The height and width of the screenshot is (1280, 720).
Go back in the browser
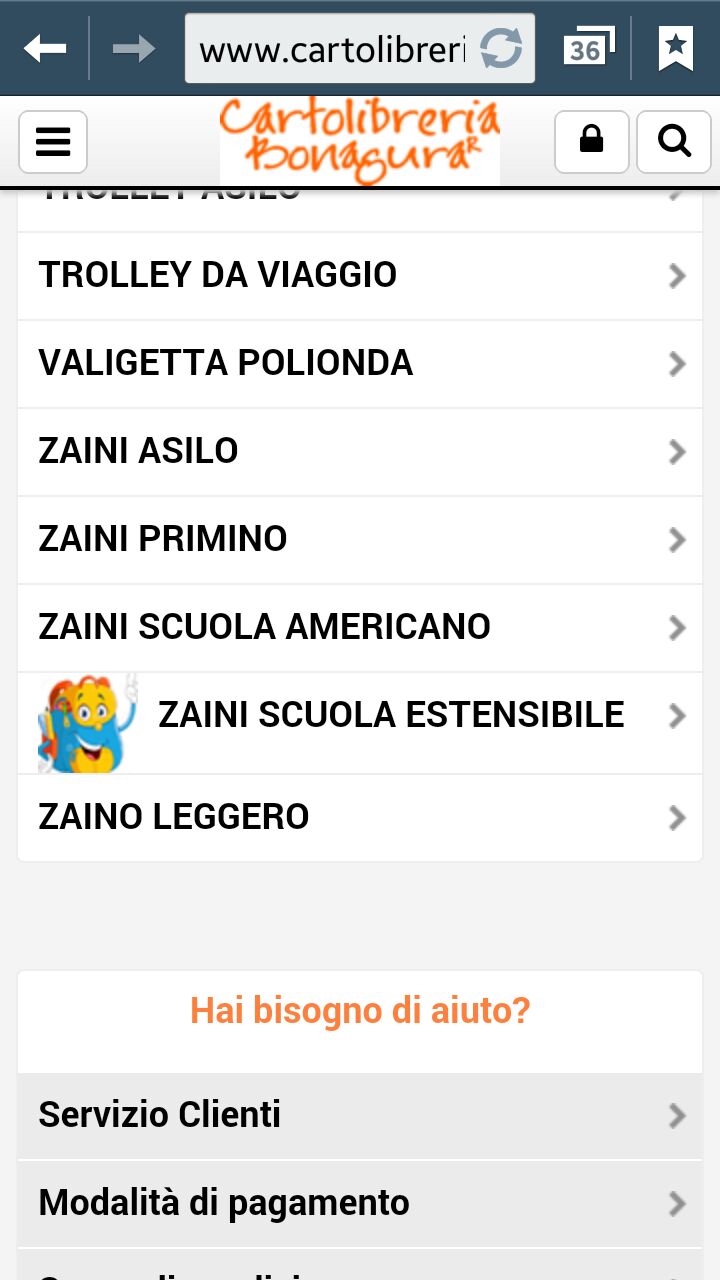(45, 47)
